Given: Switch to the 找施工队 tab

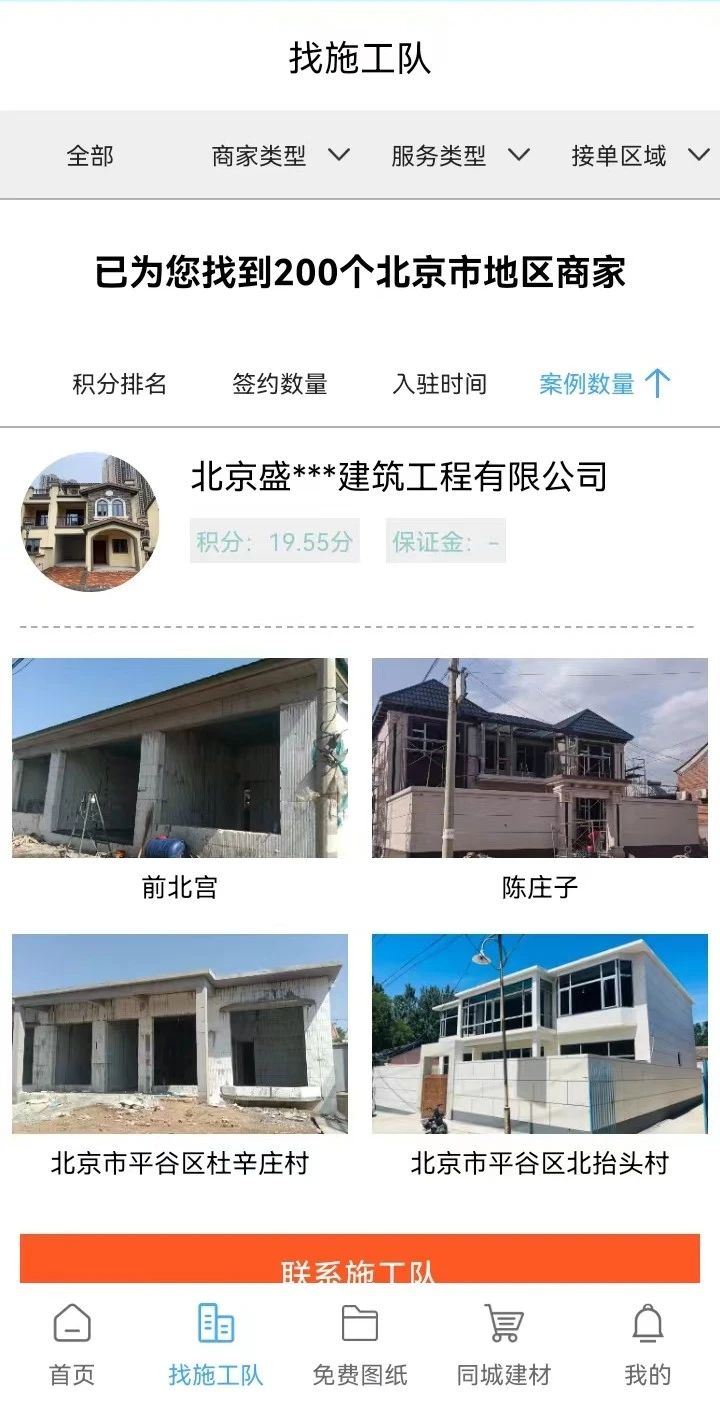Looking at the screenshot, I should coord(216,1345).
